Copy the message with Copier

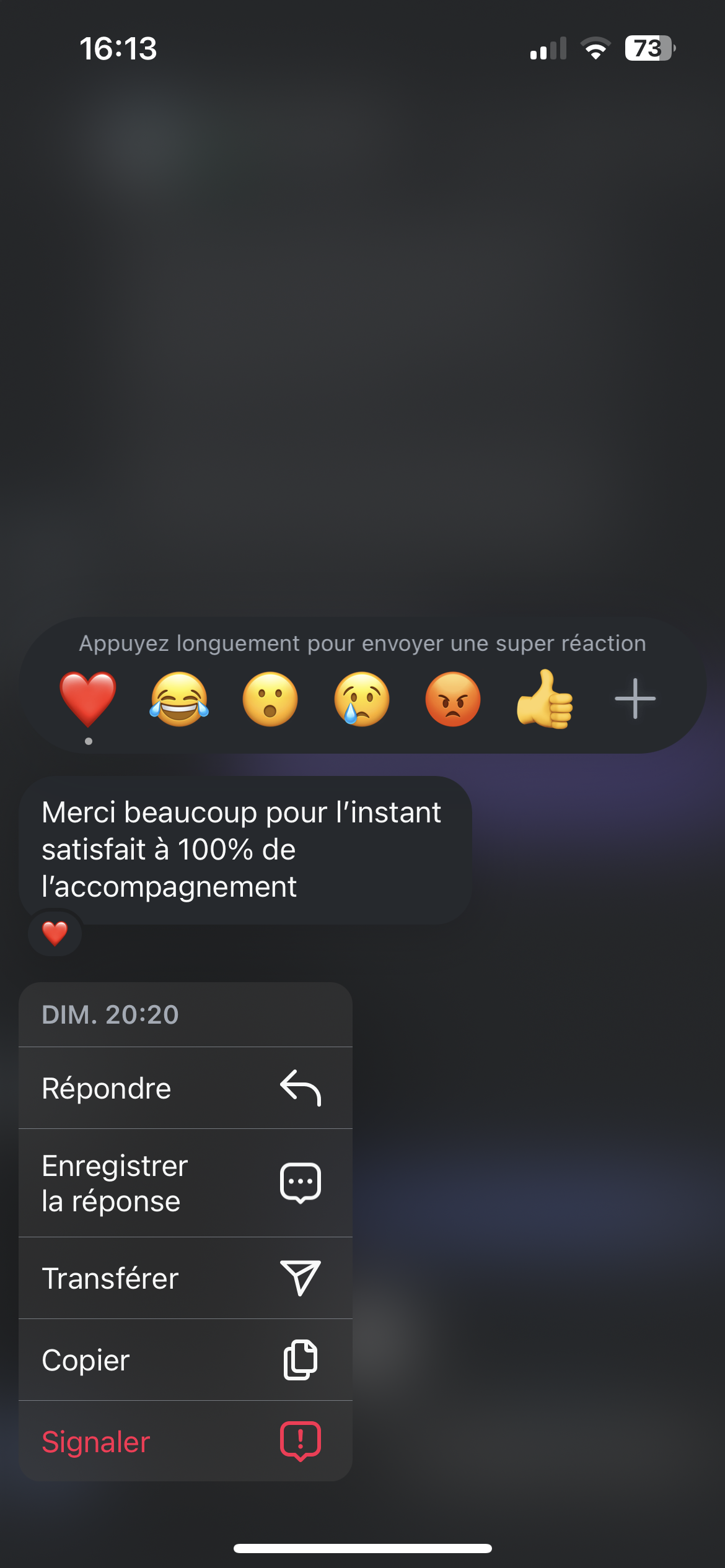[x=185, y=1360]
